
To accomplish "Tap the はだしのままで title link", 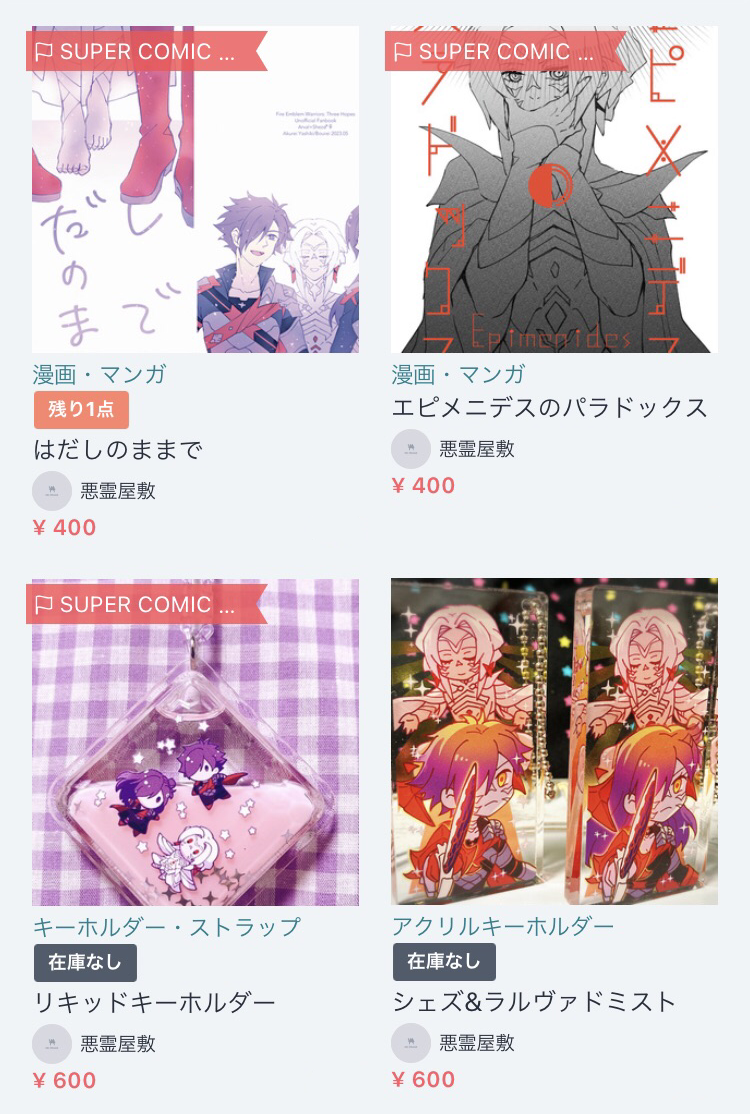I will click(x=118, y=450).
